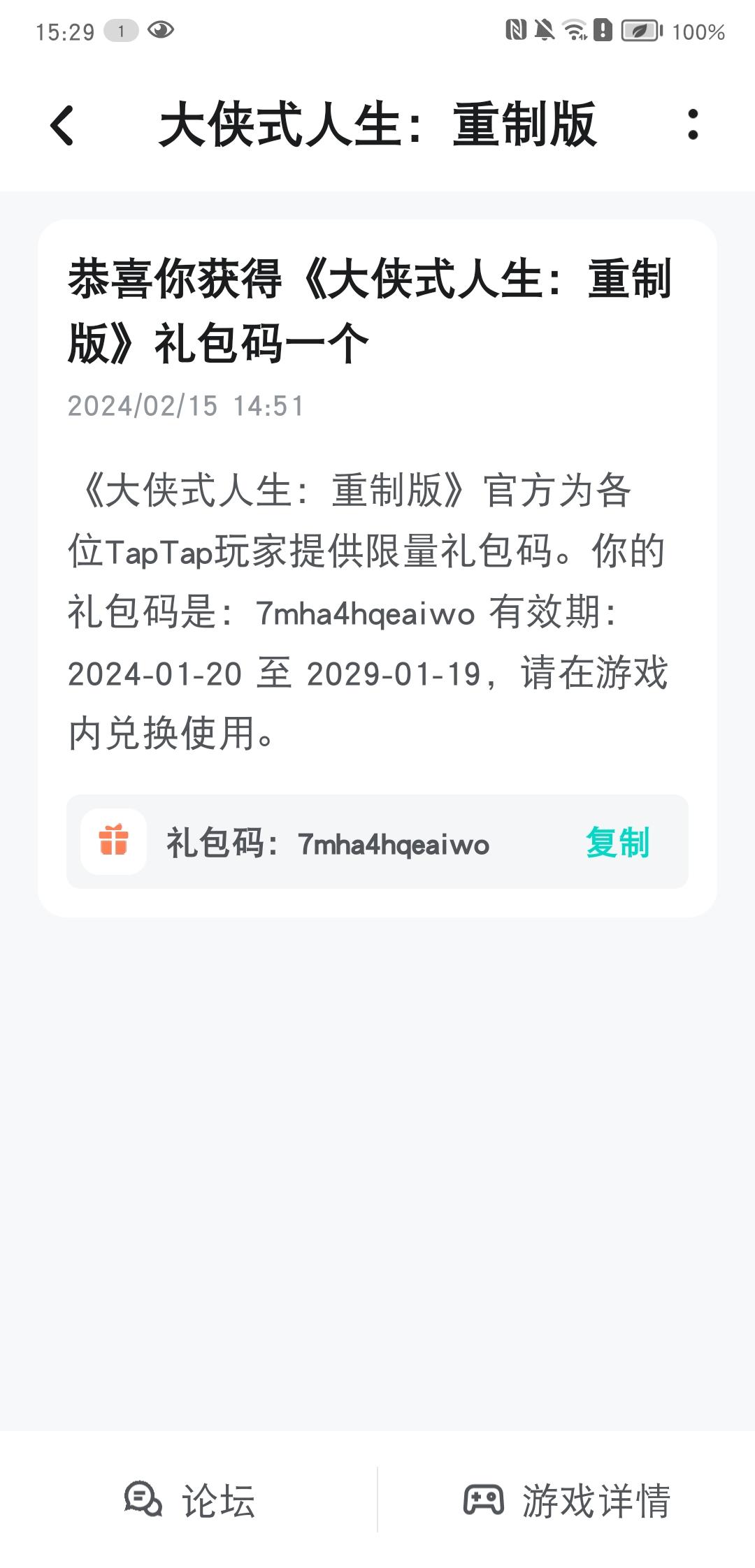
Task: Copy the gift code with 复制
Action: click(617, 843)
